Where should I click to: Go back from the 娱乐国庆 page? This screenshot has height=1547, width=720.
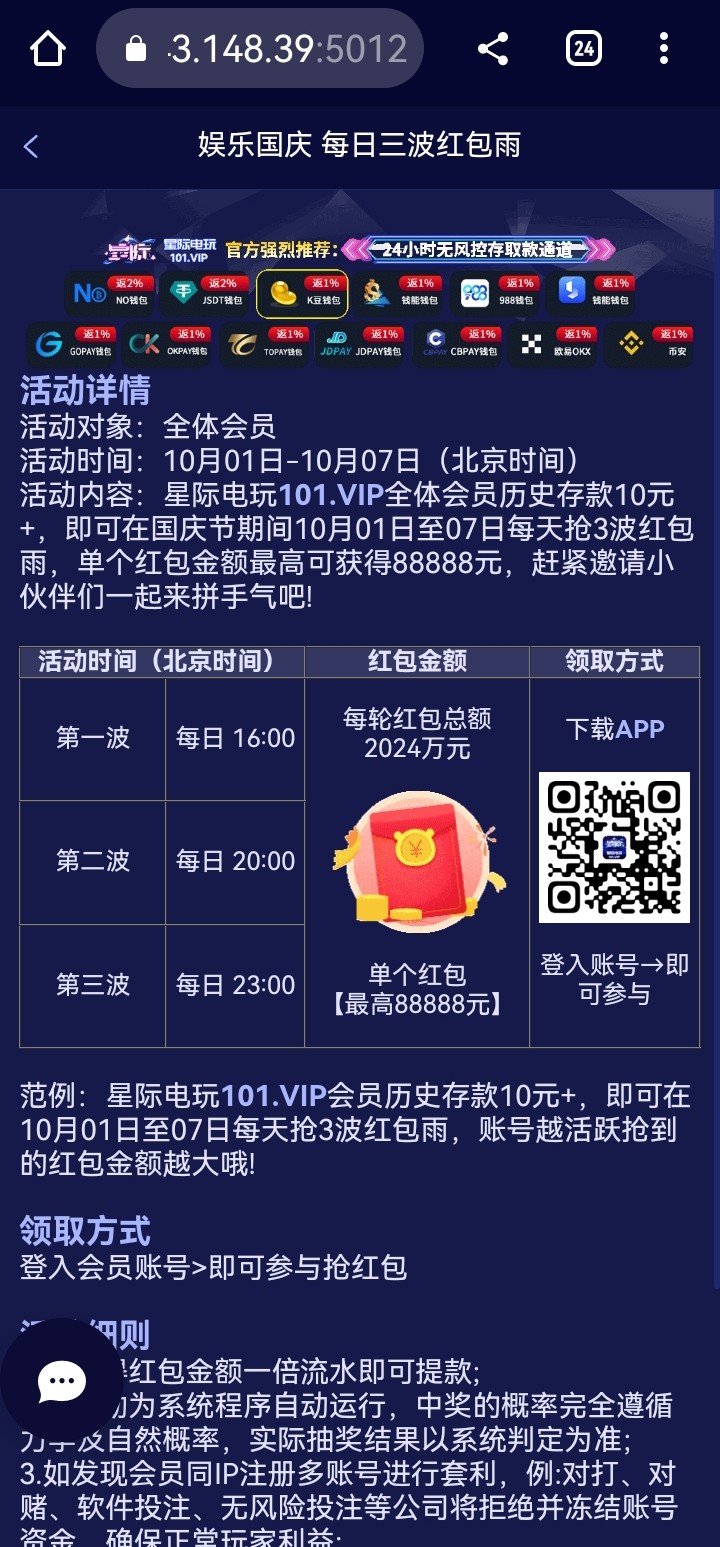tap(31, 146)
